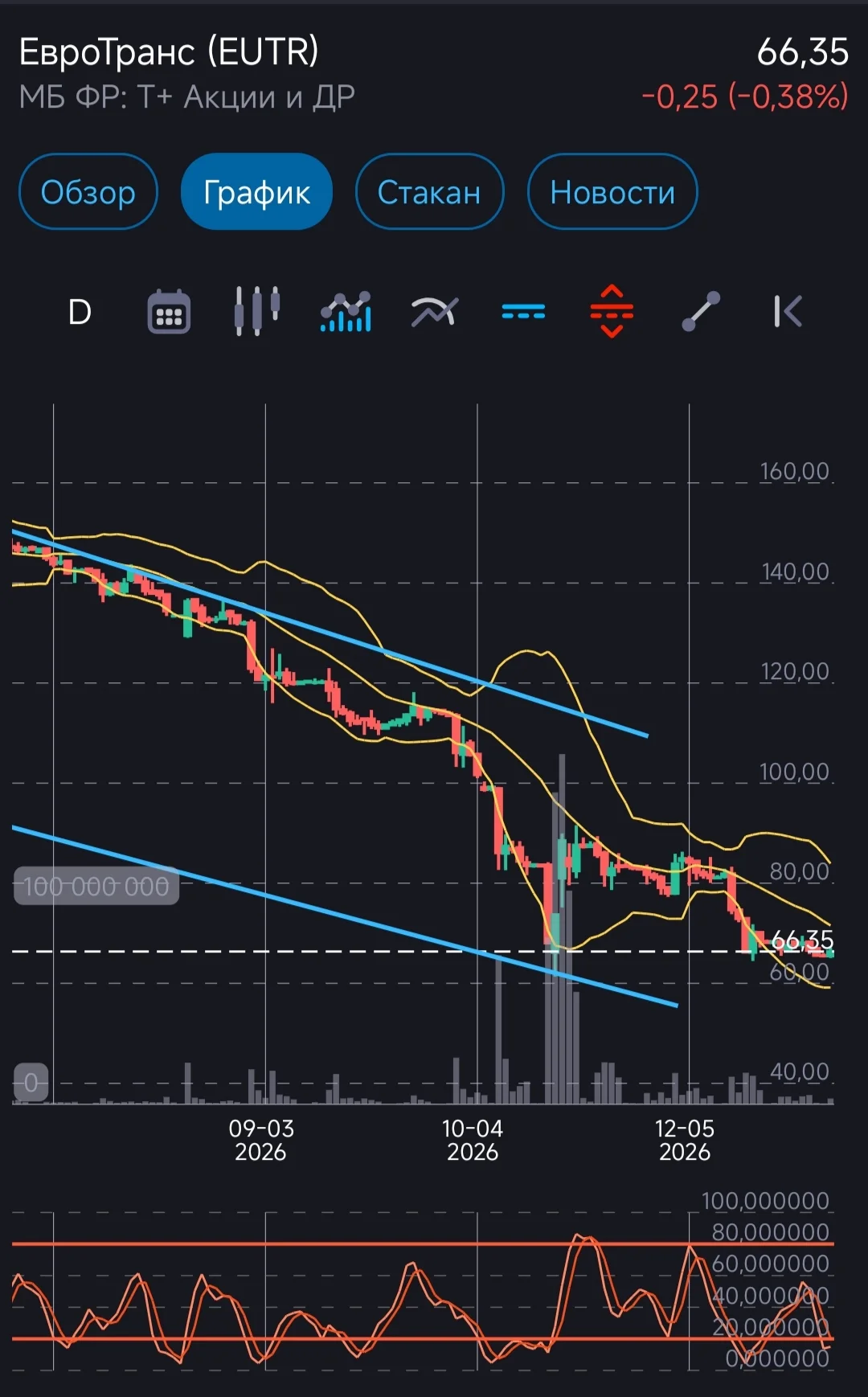Select the trend line drawing tool
Image resolution: width=868 pixels, height=1397 pixels.
pos(700,311)
